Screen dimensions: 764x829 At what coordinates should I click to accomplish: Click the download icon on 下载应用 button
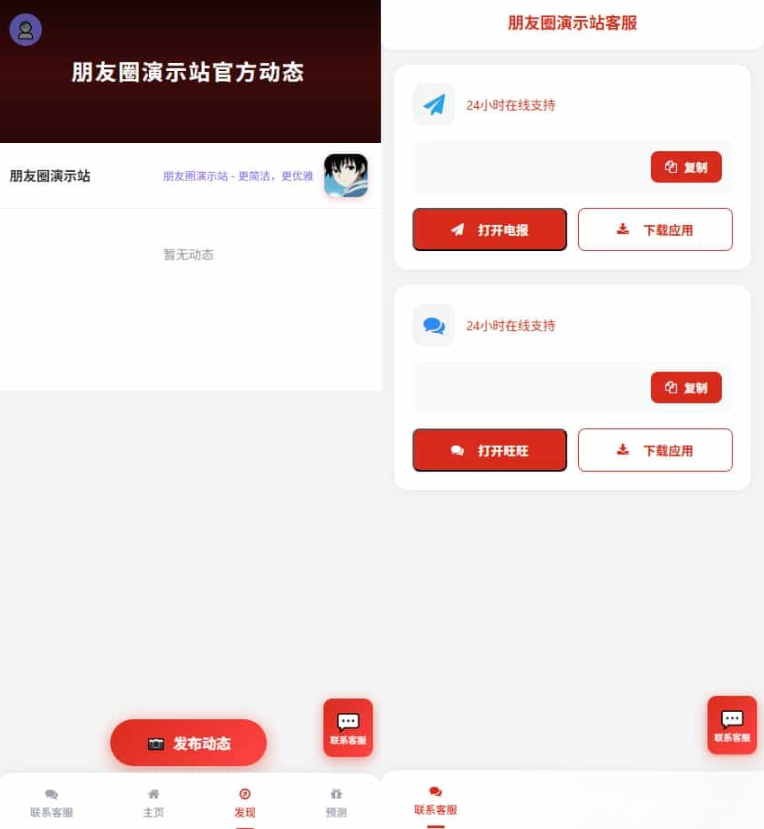tap(621, 229)
